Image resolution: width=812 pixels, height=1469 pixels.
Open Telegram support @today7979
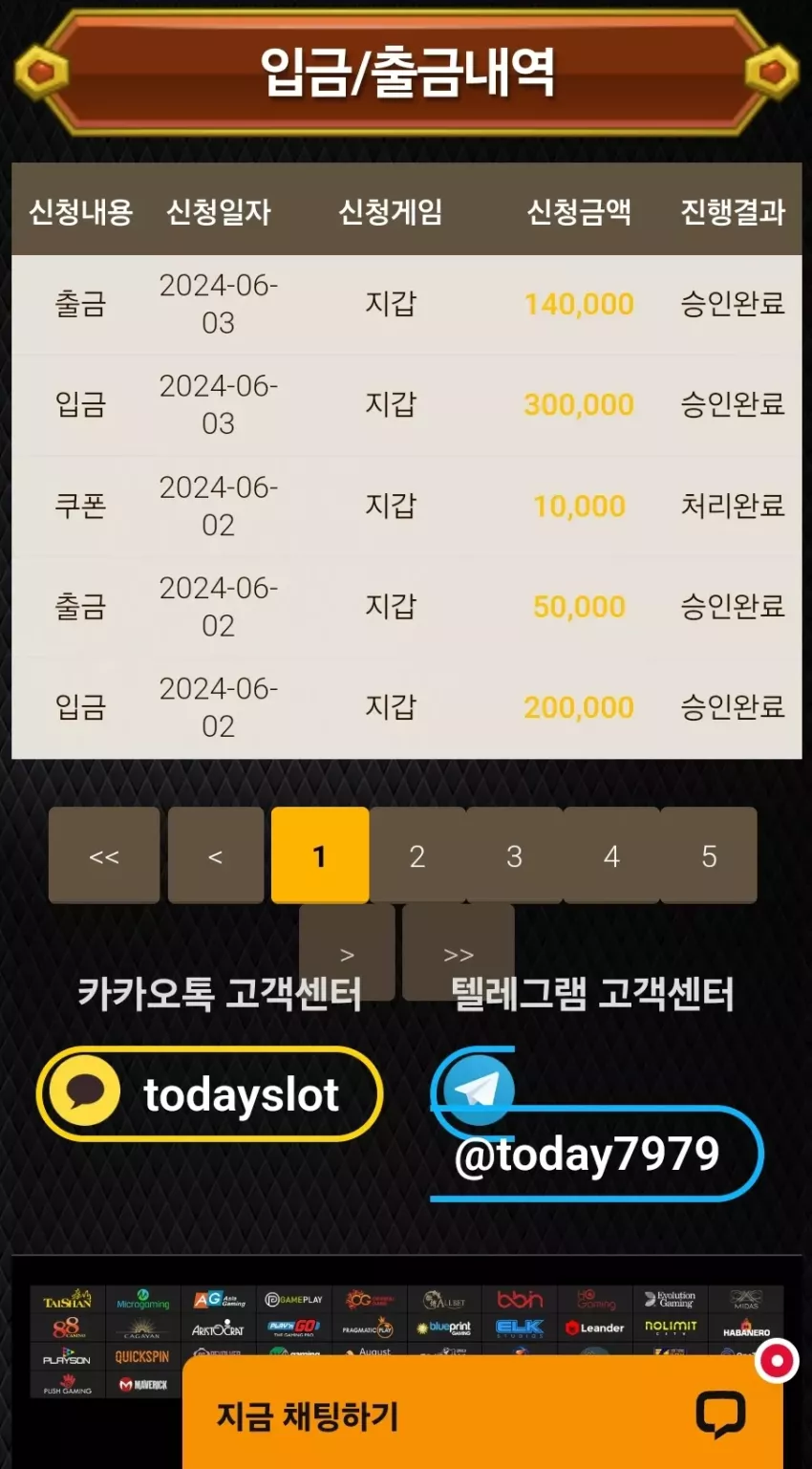pyautogui.click(x=596, y=1125)
